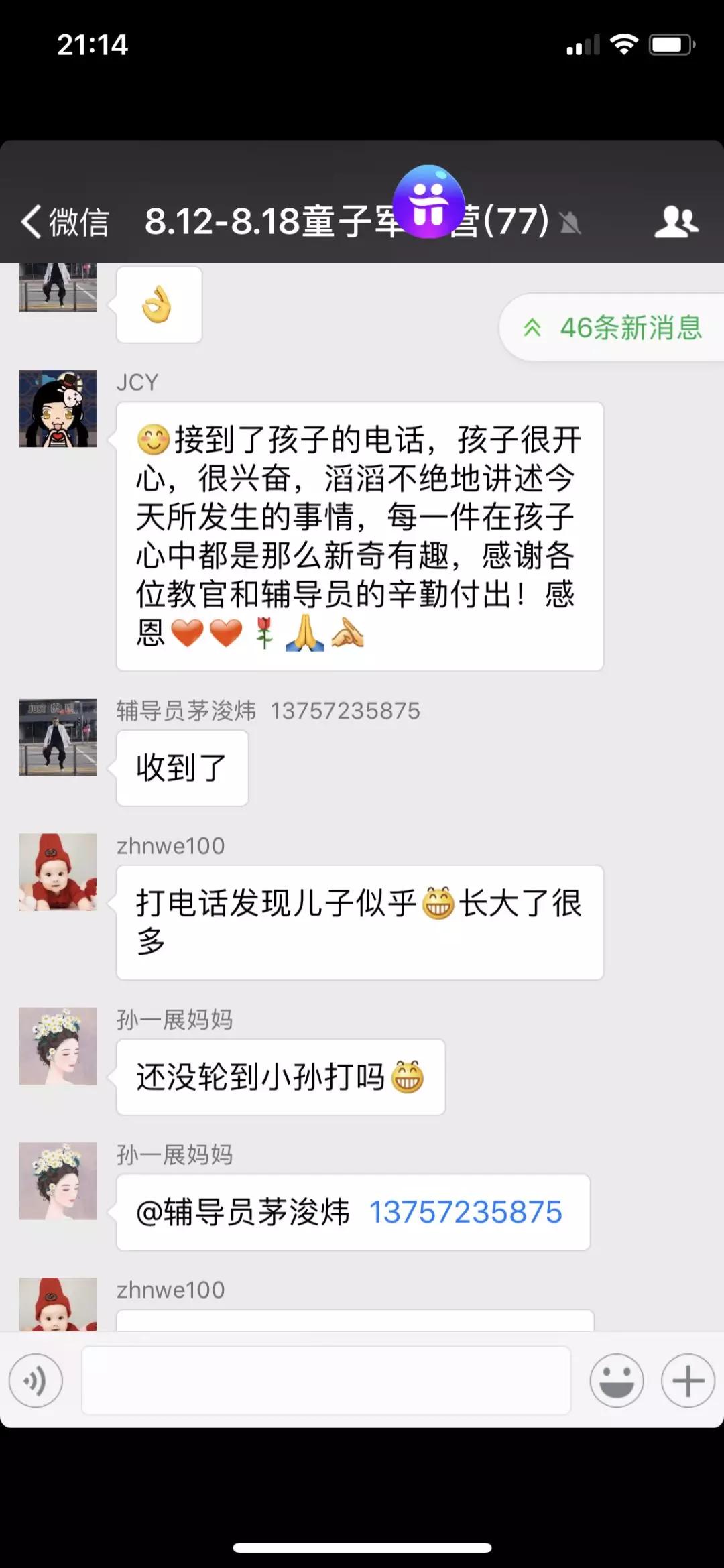Open the emoji sticker panel
This screenshot has height=1568, width=724.
coord(616,1381)
